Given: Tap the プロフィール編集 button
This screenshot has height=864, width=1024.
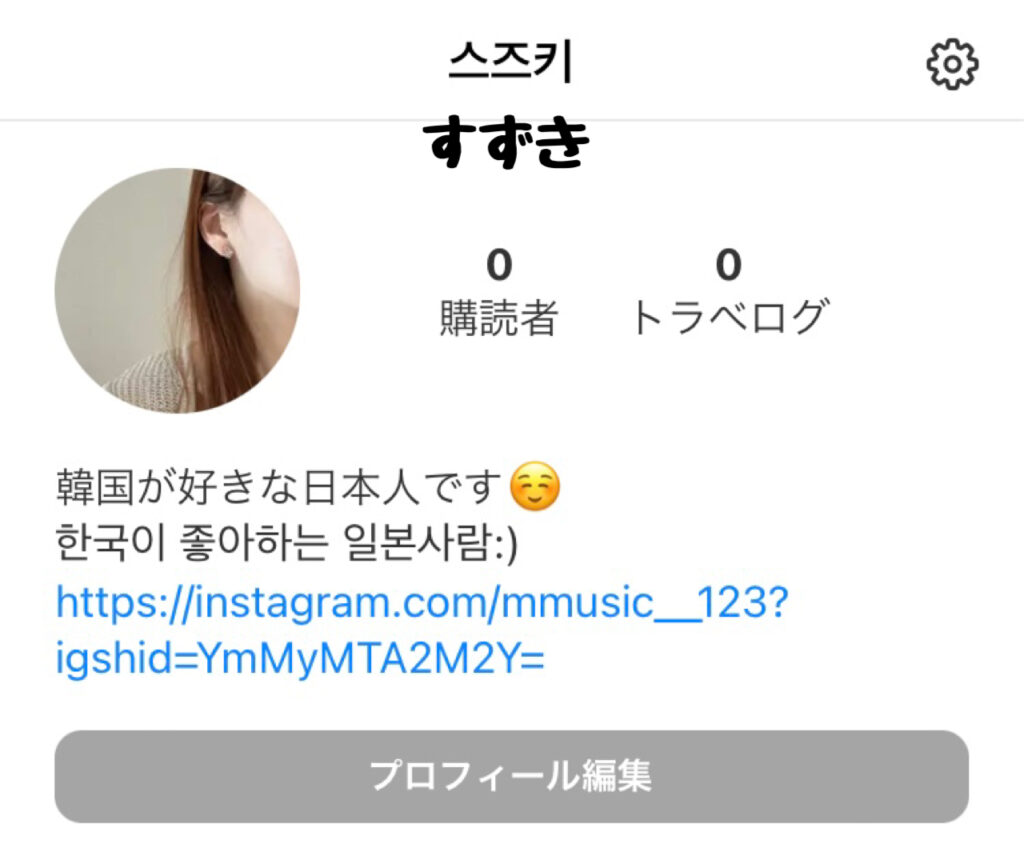Looking at the screenshot, I should pyautogui.click(x=511, y=776).
